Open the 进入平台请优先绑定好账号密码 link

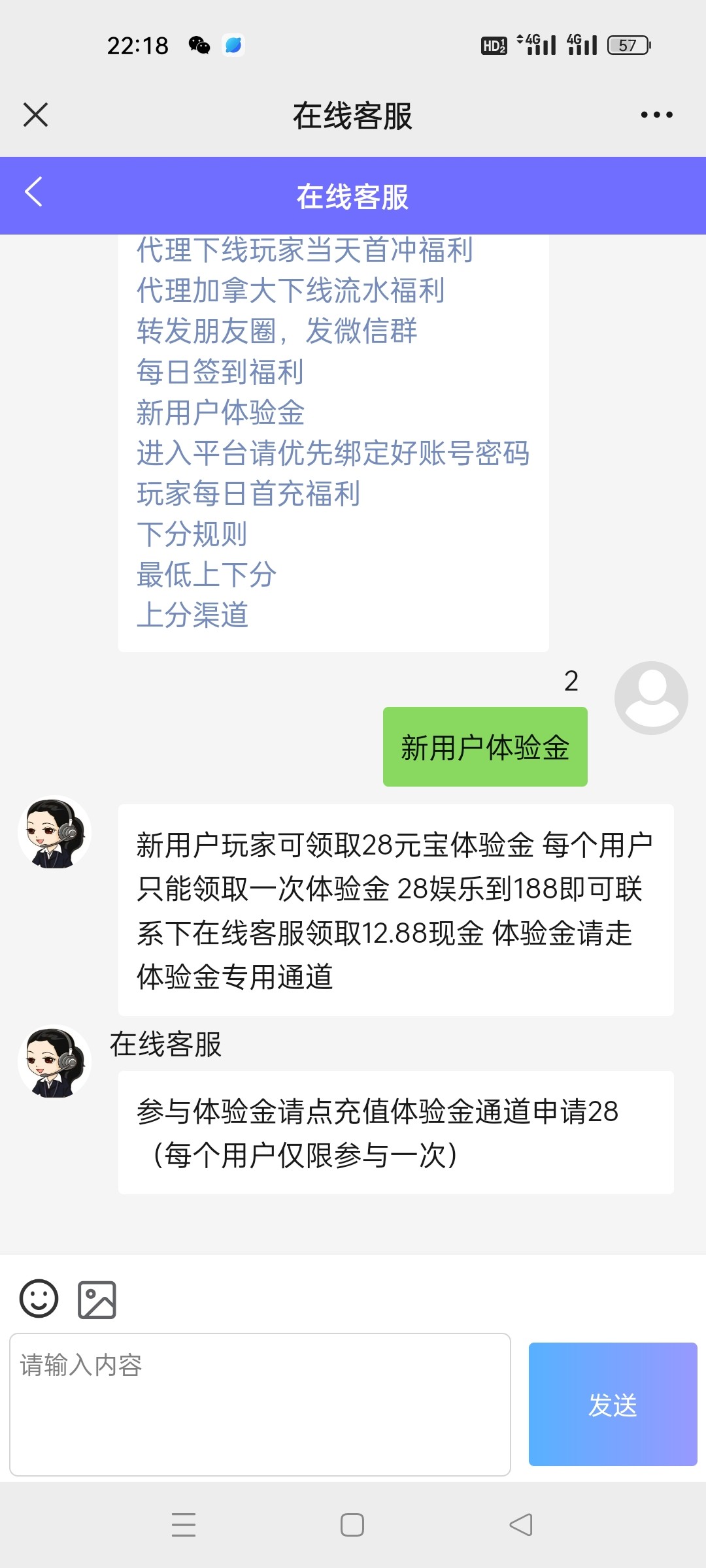pyautogui.click(x=333, y=453)
